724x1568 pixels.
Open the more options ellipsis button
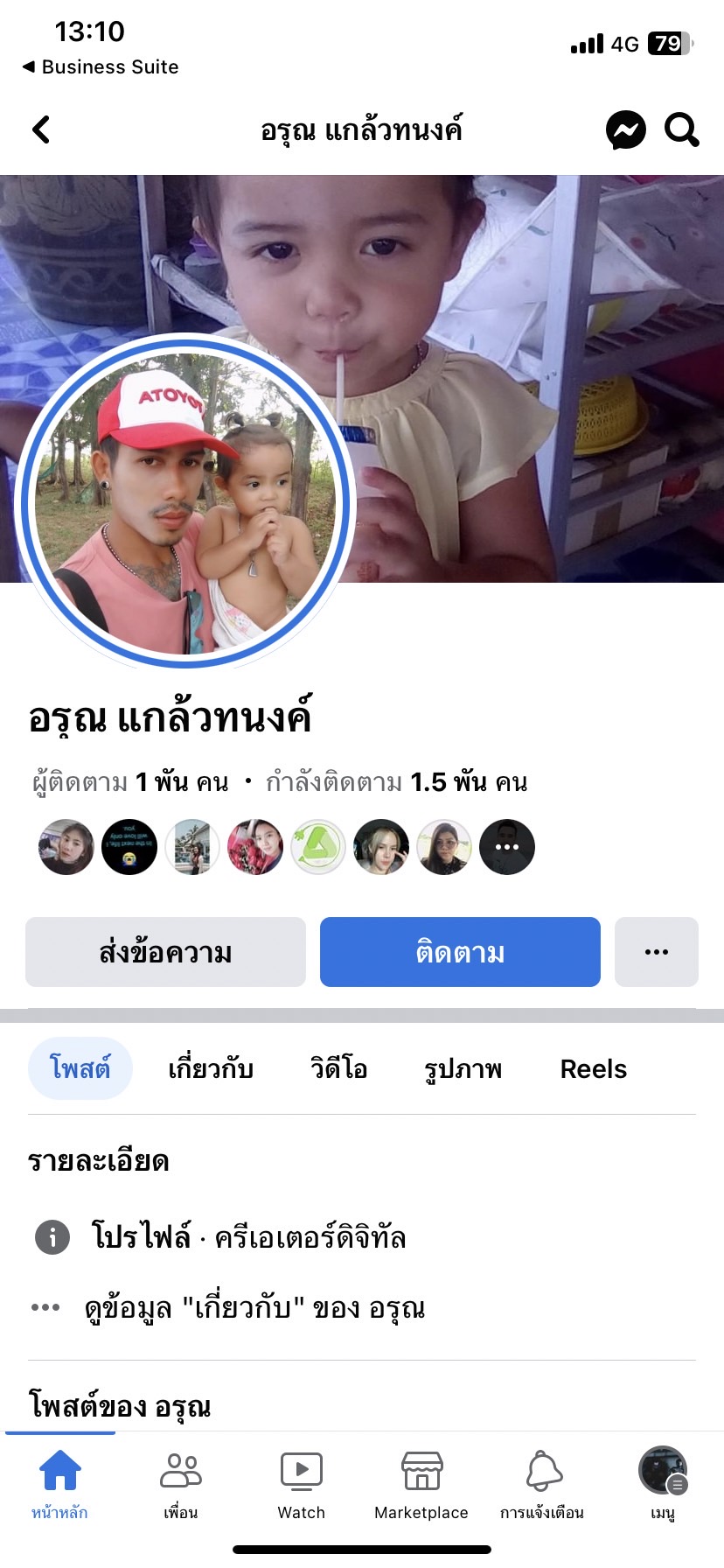[656, 952]
